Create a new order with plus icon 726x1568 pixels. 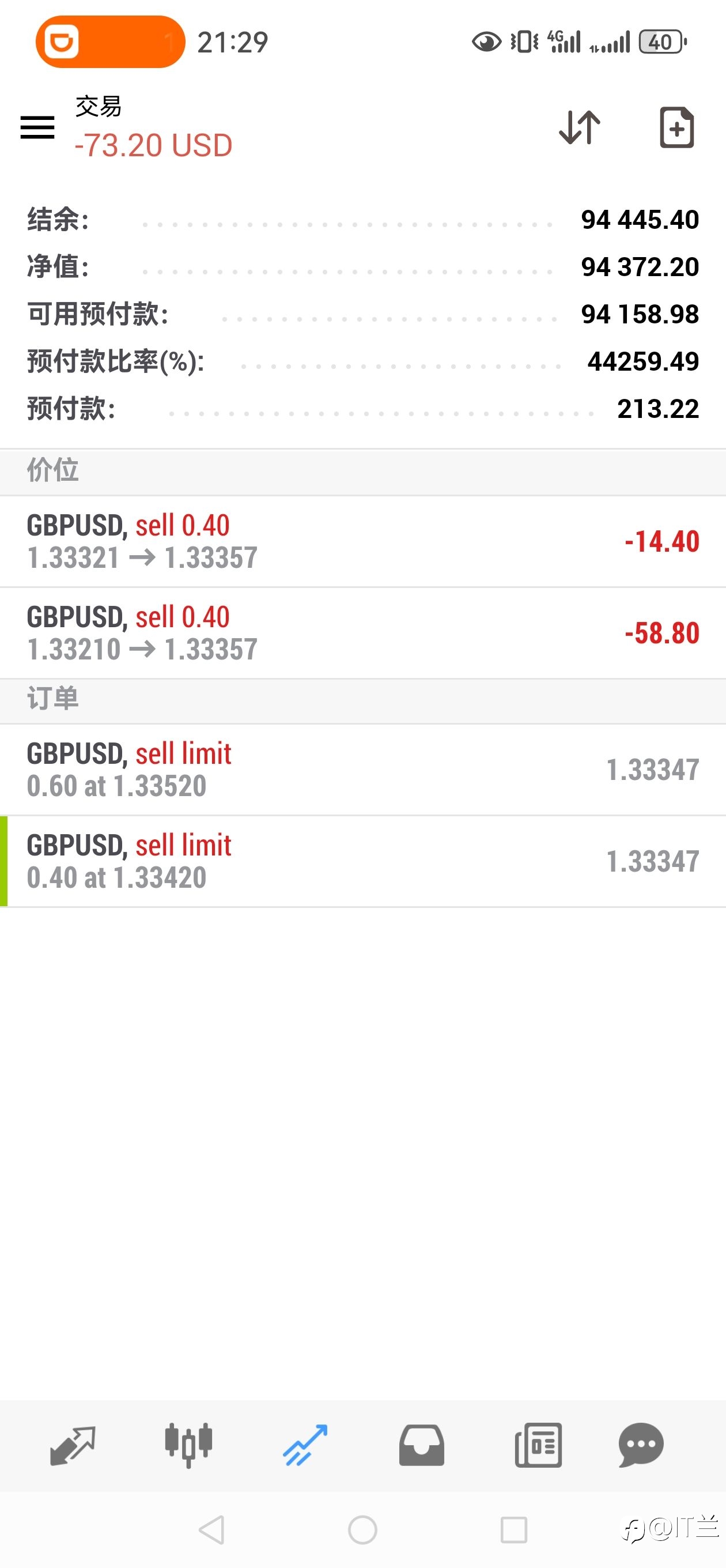tap(676, 127)
